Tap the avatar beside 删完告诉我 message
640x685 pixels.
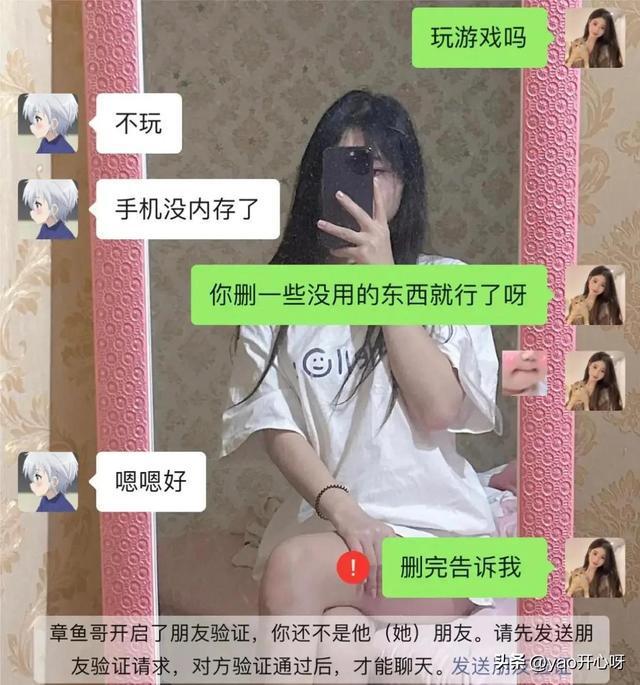595,567
